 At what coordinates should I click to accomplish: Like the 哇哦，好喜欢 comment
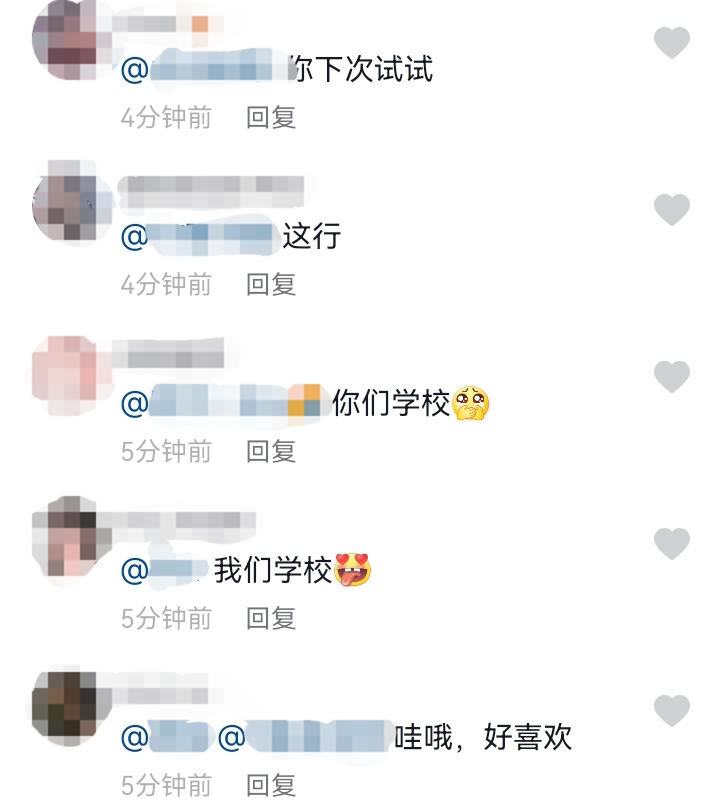[672, 711]
